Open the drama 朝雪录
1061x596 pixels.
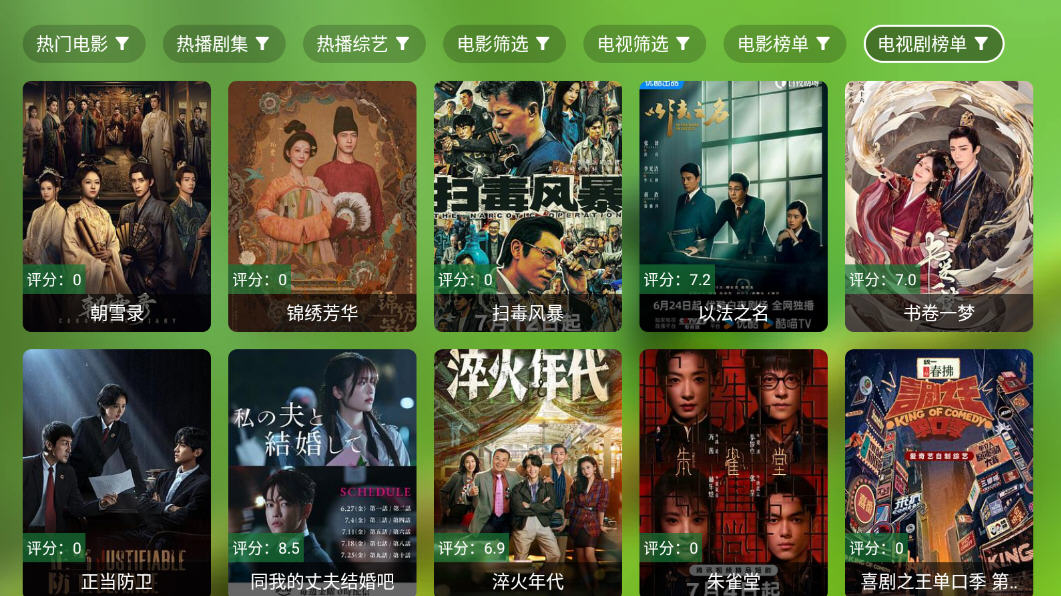117,206
